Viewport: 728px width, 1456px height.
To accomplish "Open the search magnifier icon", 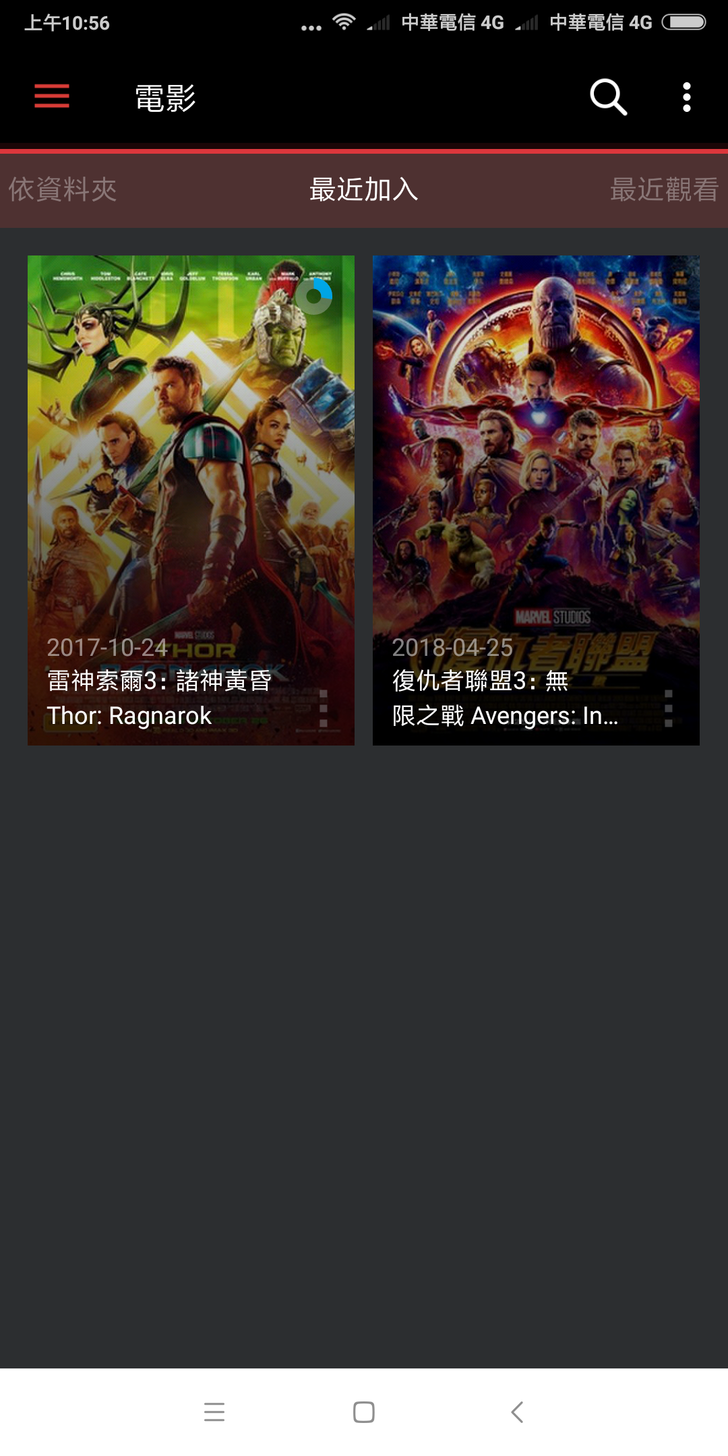I will click(608, 97).
